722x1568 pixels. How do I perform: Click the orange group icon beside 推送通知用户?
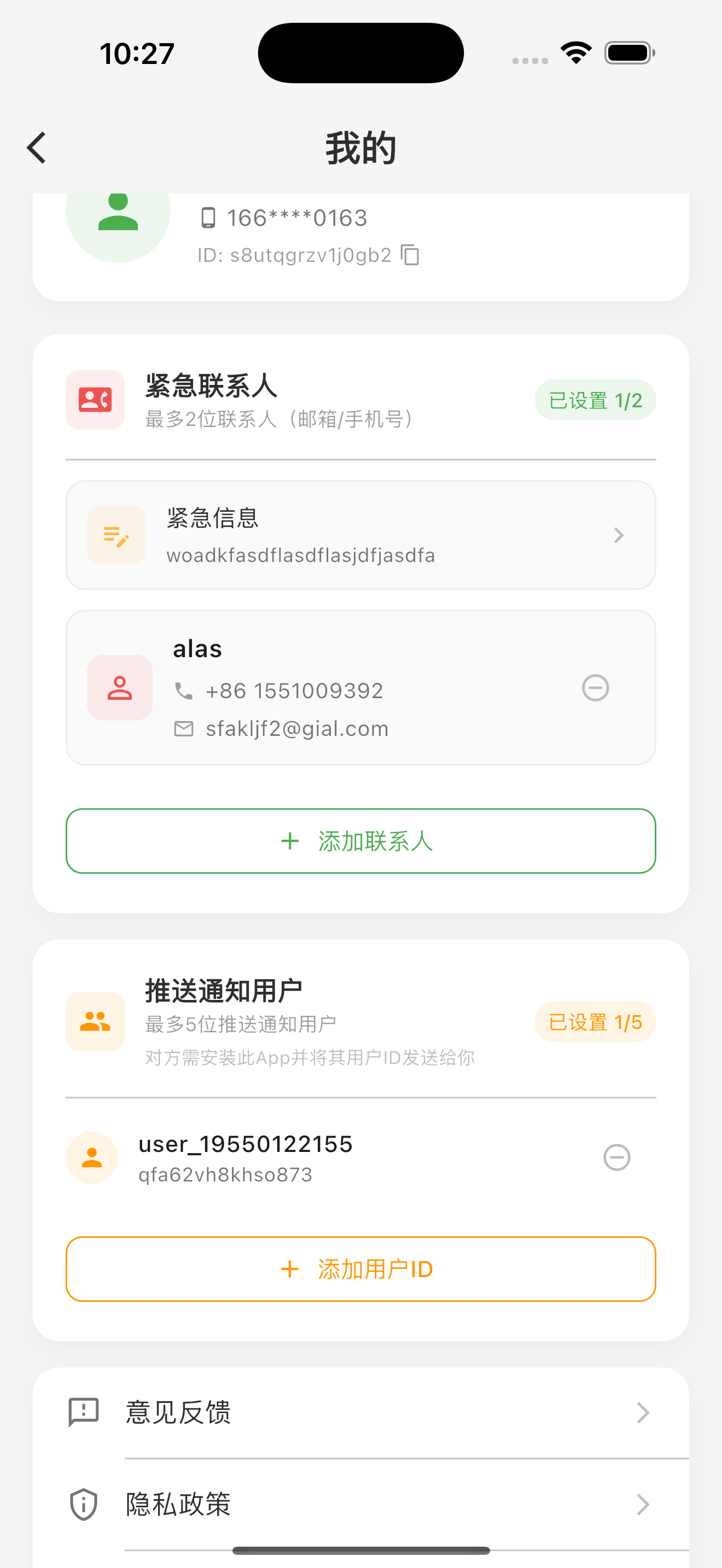click(95, 1020)
